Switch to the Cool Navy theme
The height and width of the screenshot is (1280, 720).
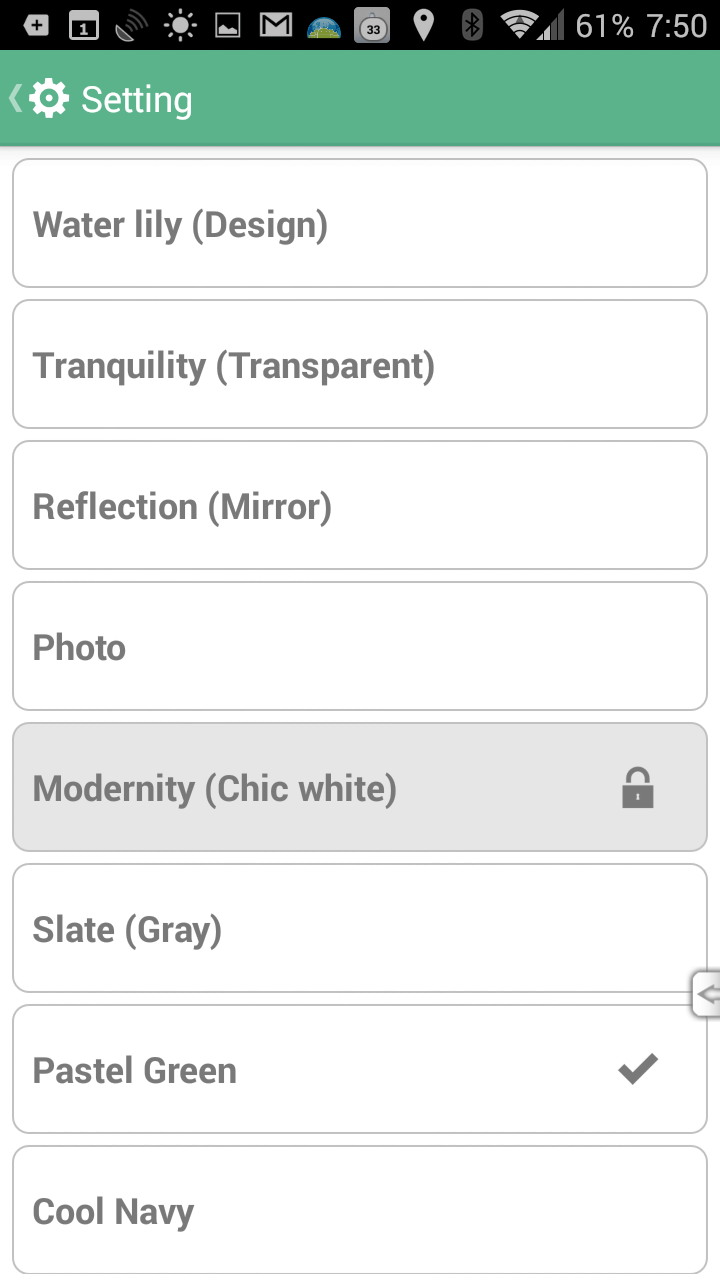pyautogui.click(x=360, y=1211)
